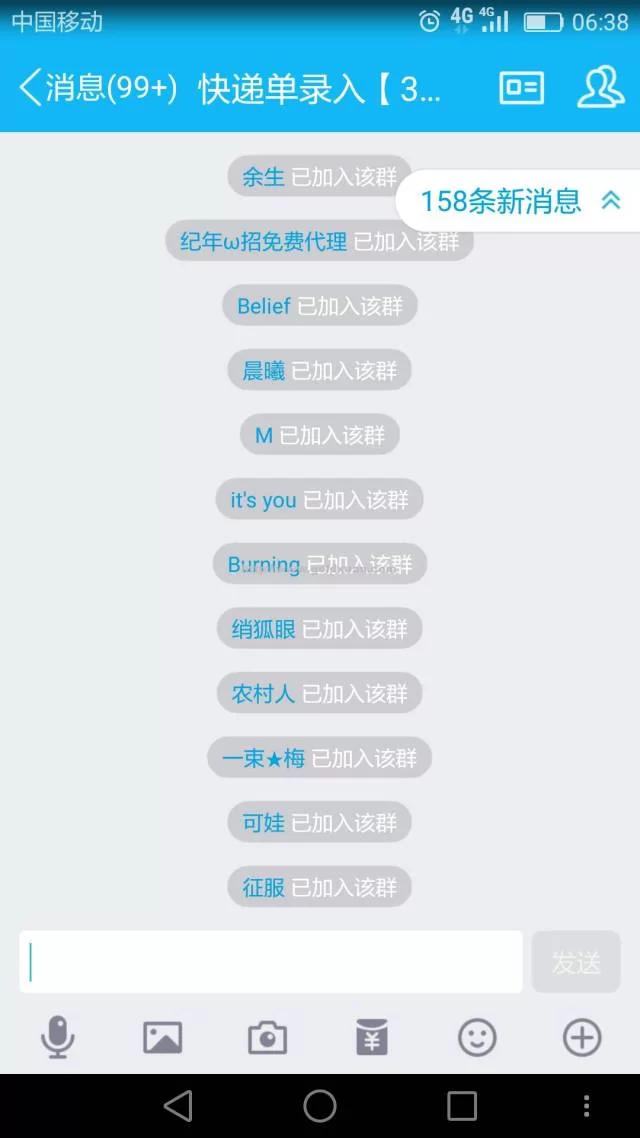Jump to the 158 new messages

coord(519,201)
